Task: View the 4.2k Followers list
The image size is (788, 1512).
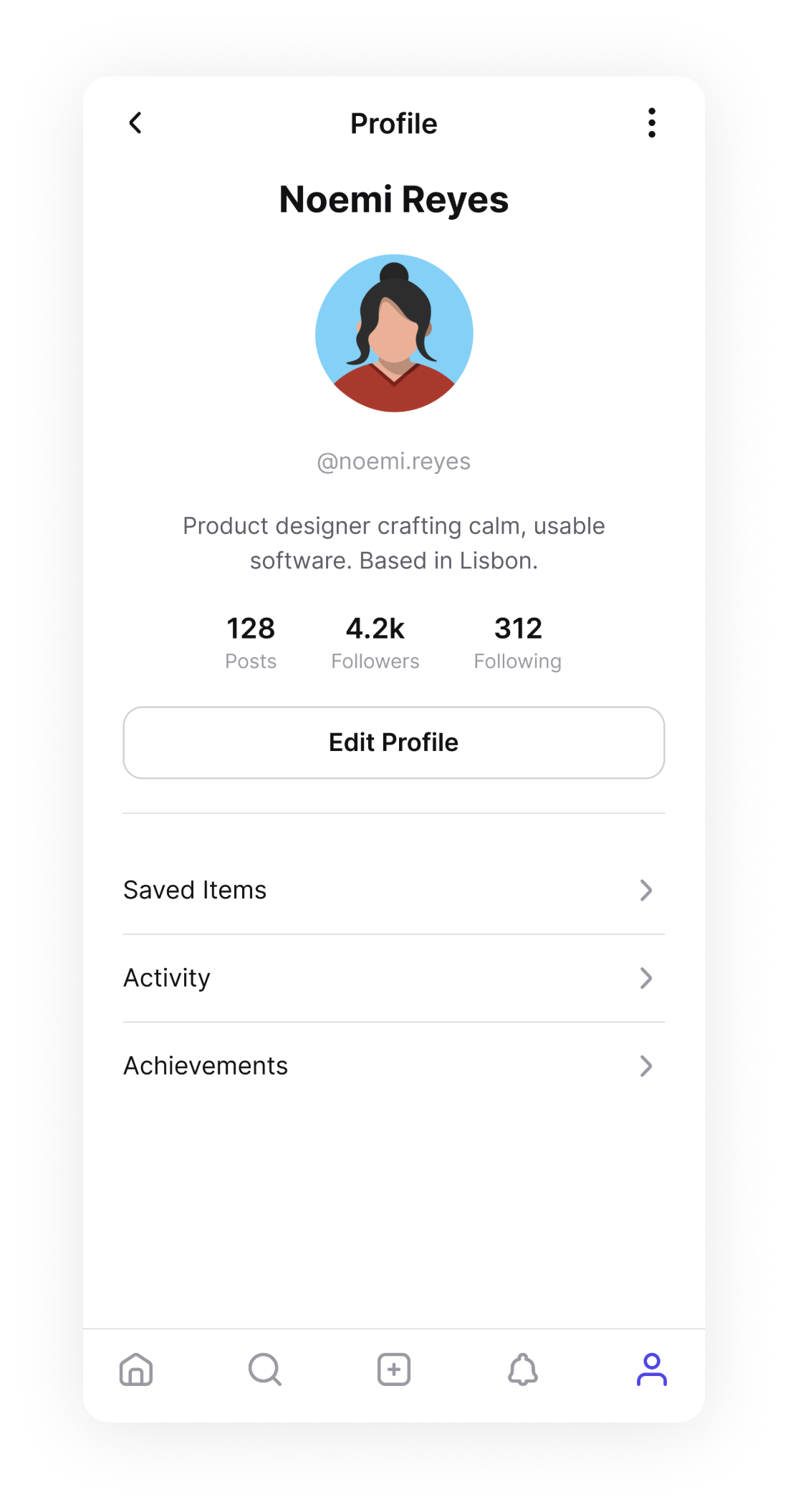Action: (375, 643)
